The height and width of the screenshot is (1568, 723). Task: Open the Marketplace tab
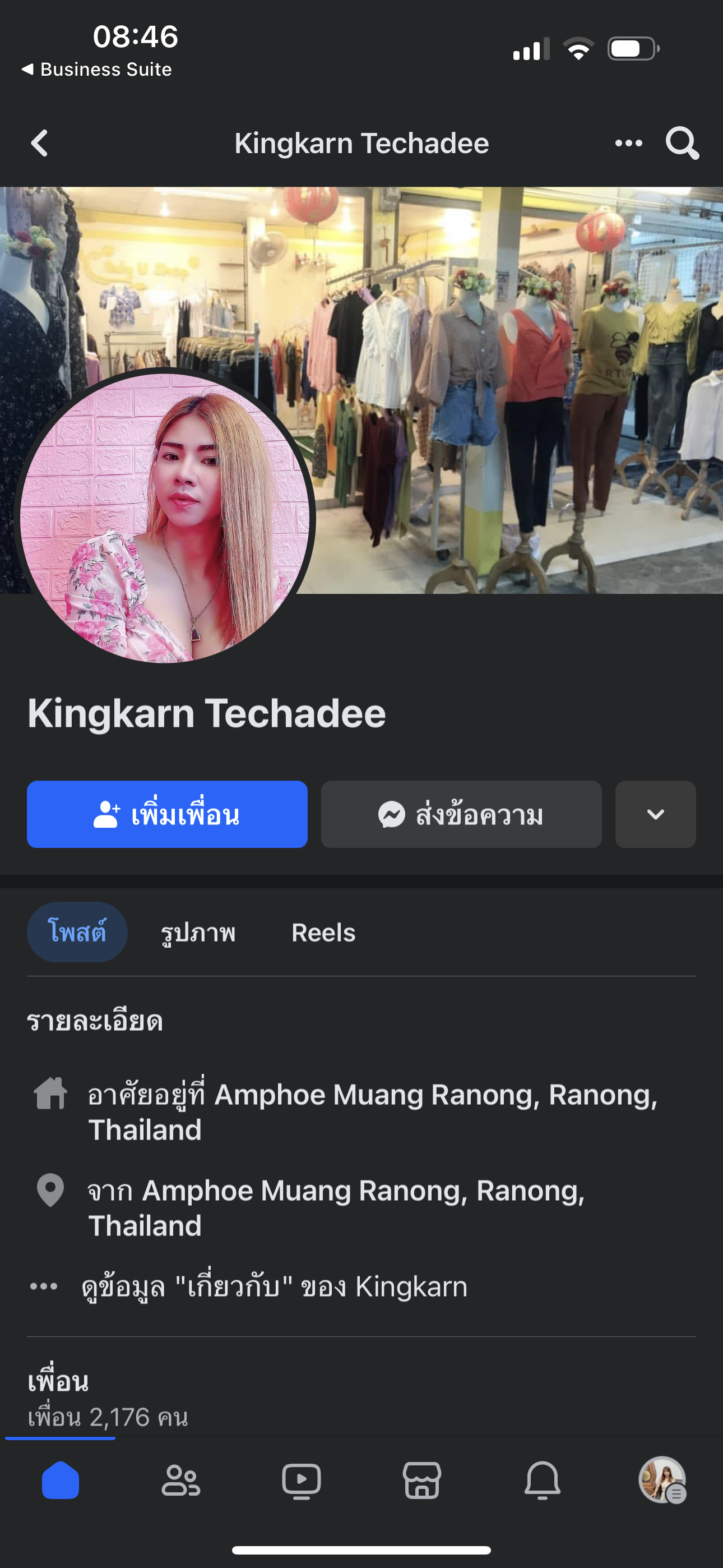tap(421, 1481)
